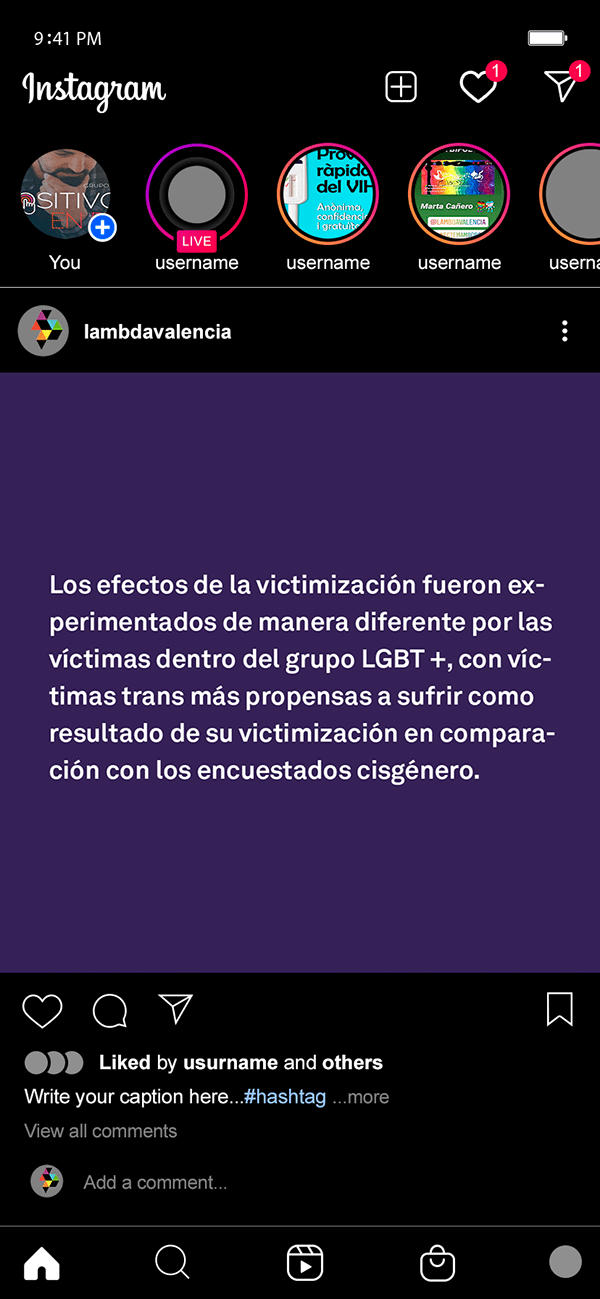This screenshot has height=1299, width=600.
Task: Open lambdavalencia profile from post header
Action: tap(158, 332)
